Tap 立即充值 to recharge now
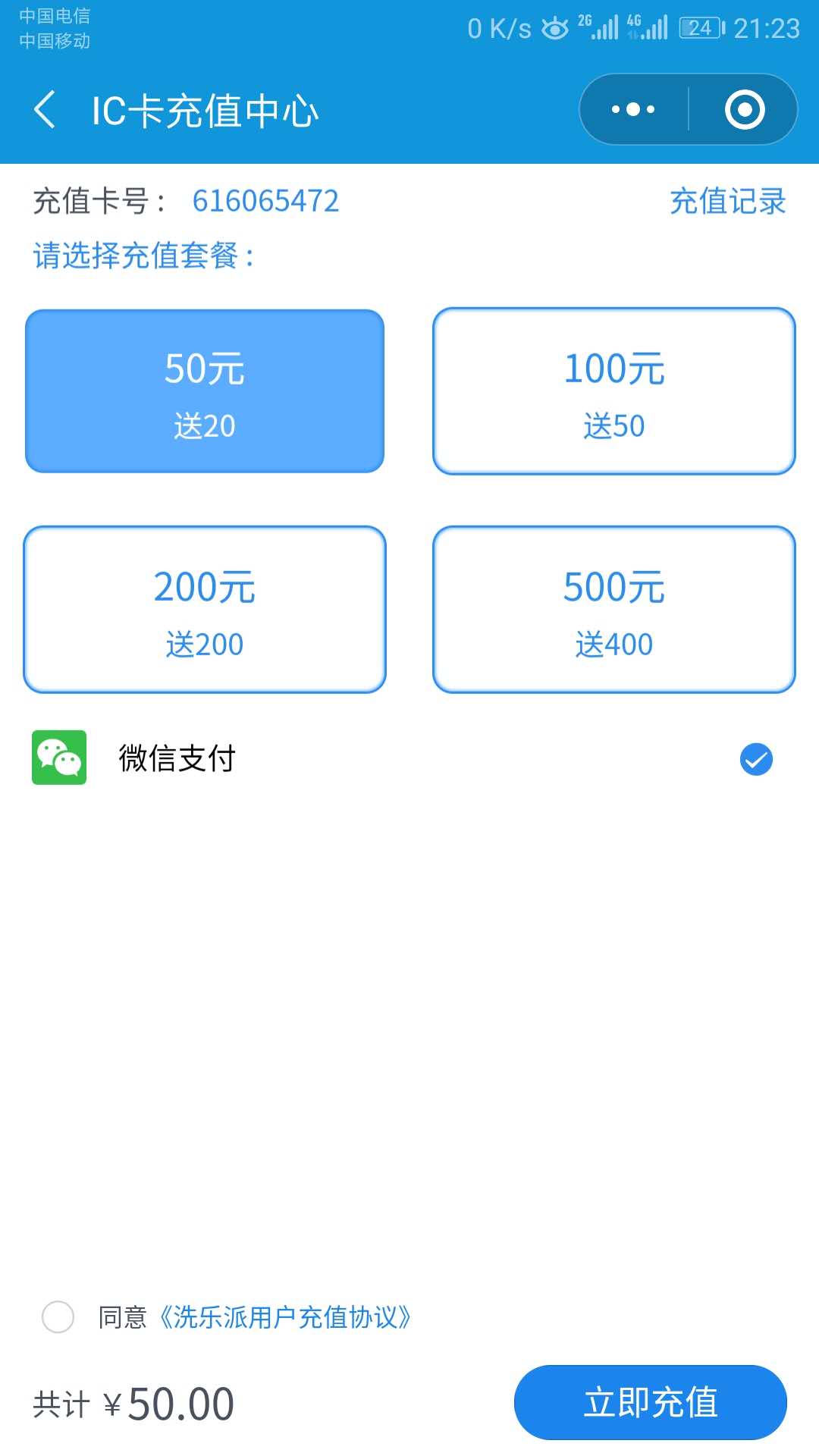Viewport: 819px width, 1456px height. [x=651, y=1402]
